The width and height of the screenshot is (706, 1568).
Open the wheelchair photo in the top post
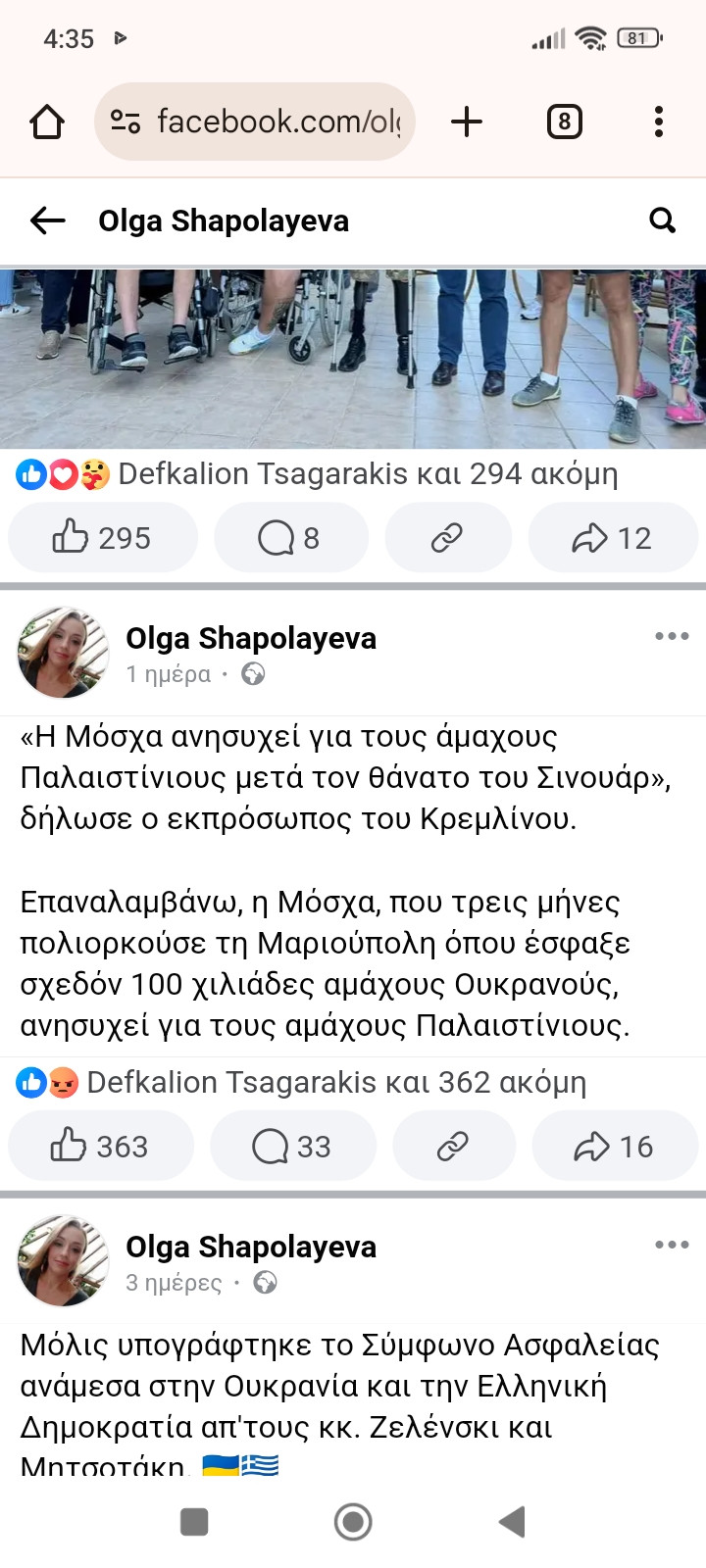coord(353,358)
